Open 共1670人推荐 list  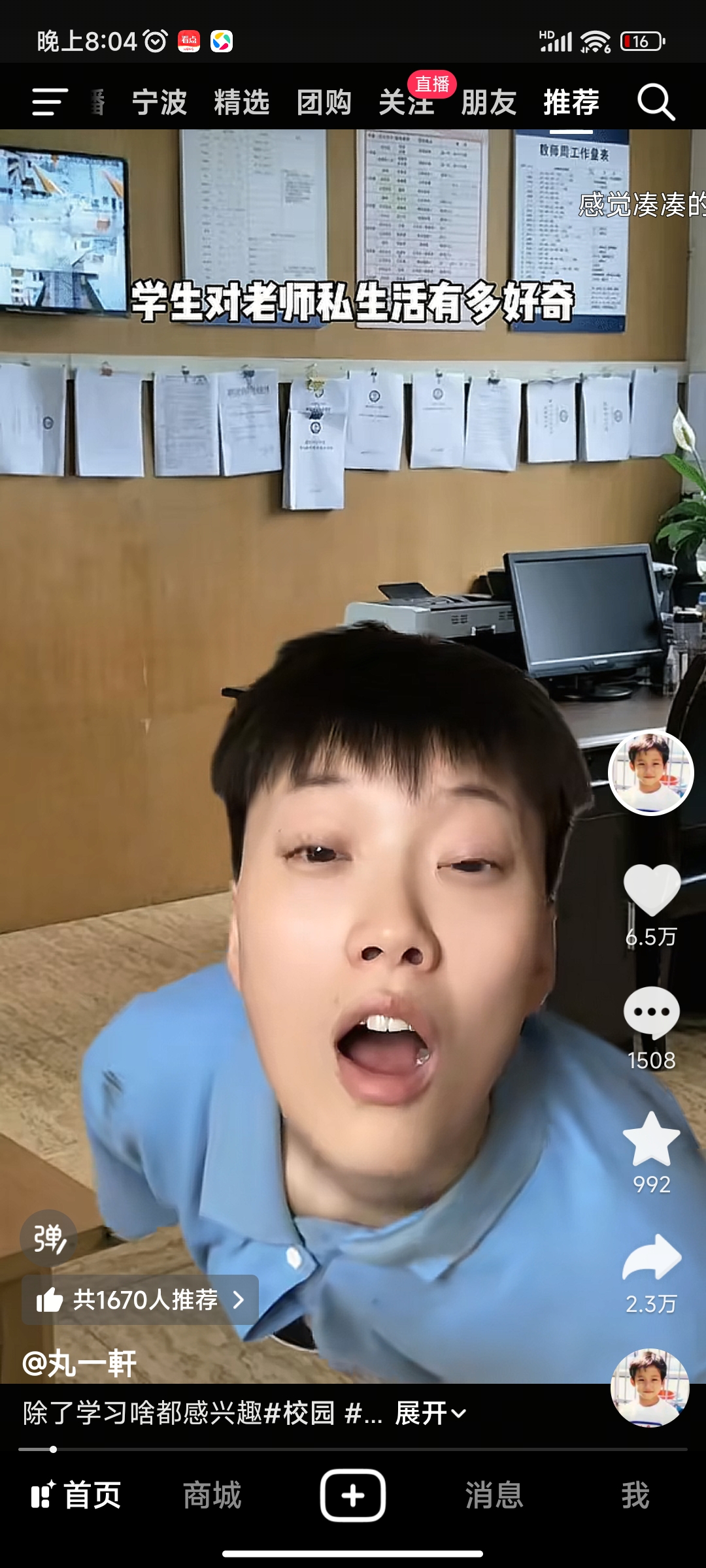[140, 1299]
